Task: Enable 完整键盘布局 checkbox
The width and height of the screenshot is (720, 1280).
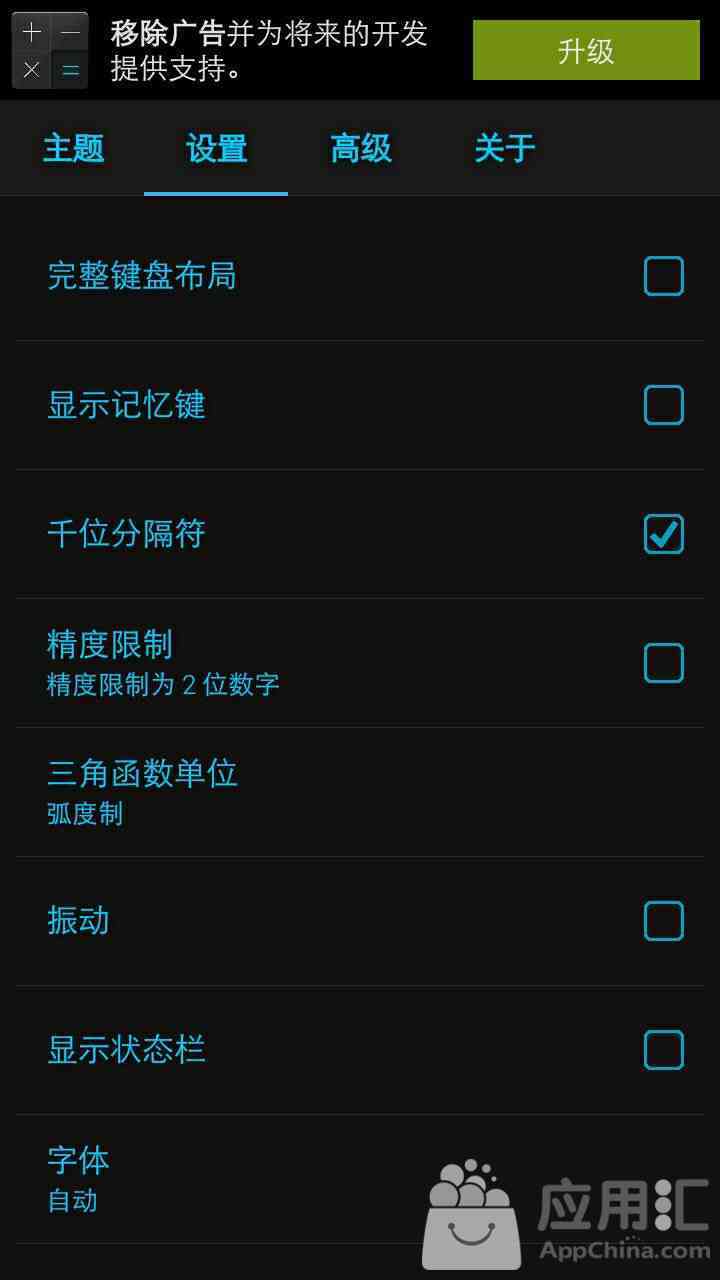Action: coord(663,276)
